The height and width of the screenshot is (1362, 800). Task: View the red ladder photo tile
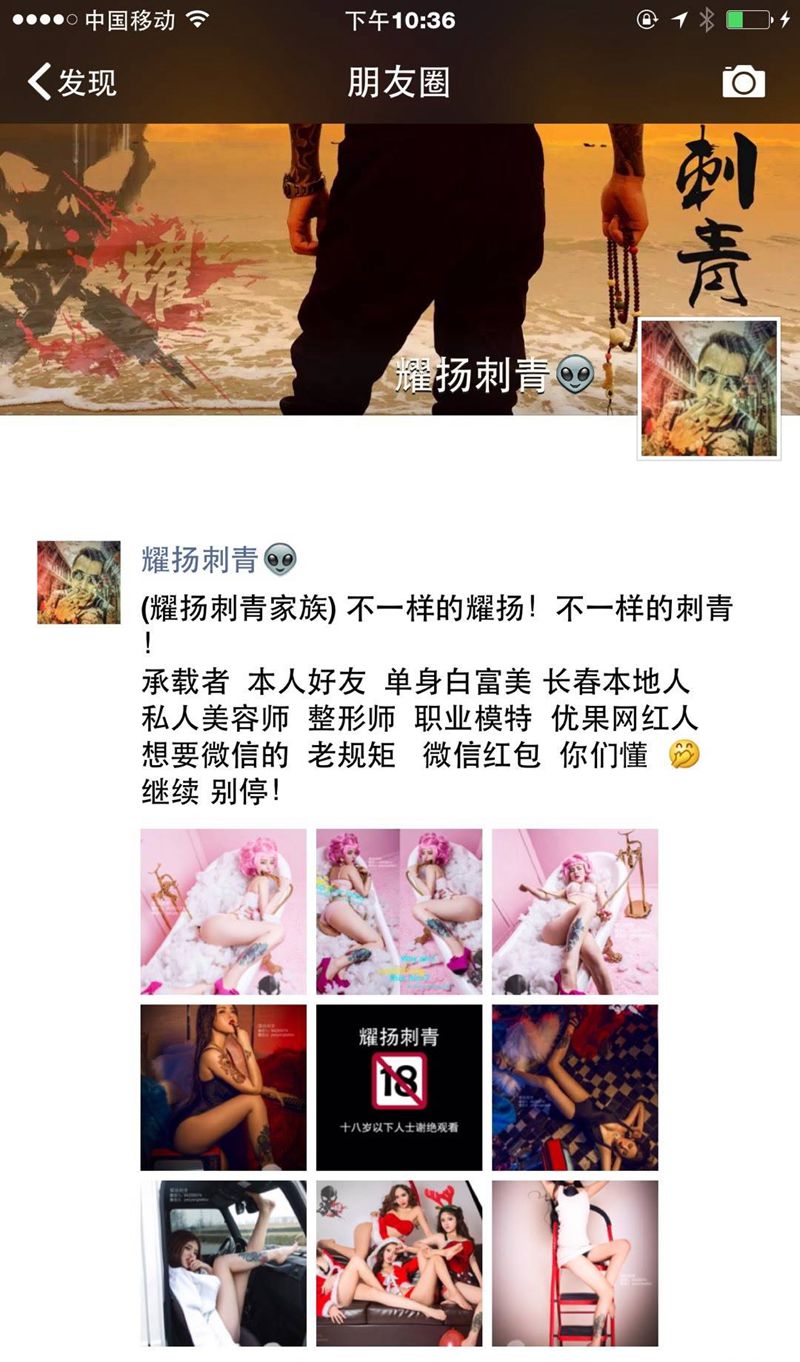coord(575,1263)
